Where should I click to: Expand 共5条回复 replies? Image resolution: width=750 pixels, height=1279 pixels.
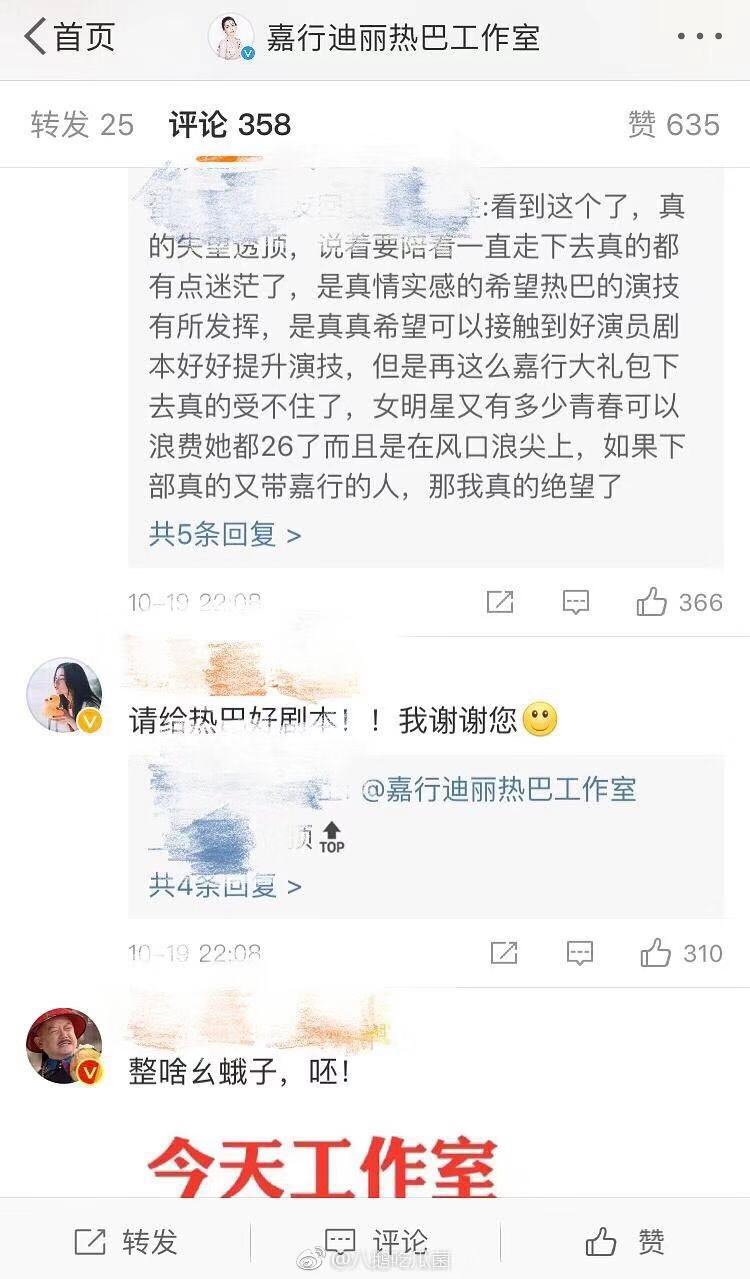225,535
